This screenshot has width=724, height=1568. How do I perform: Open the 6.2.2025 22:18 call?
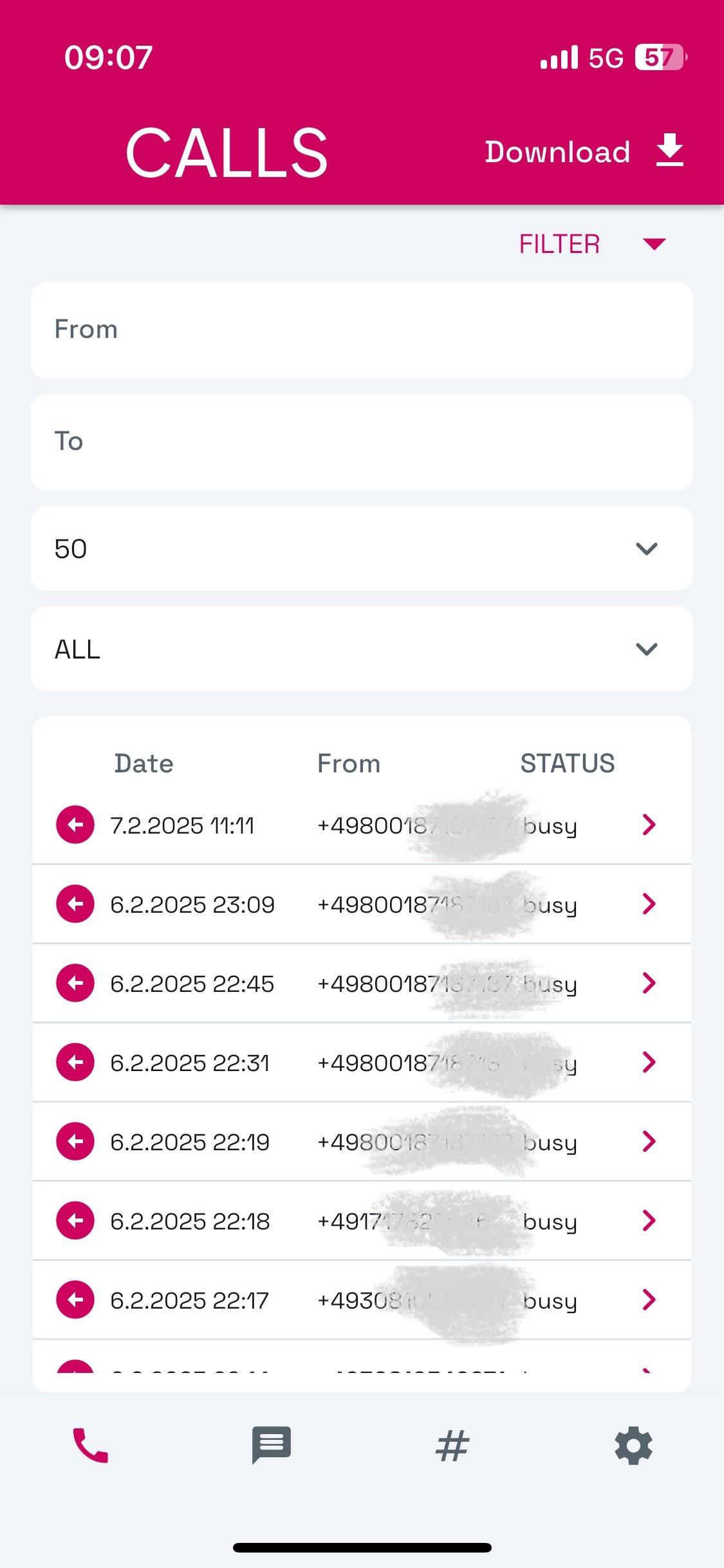click(362, 1221)
